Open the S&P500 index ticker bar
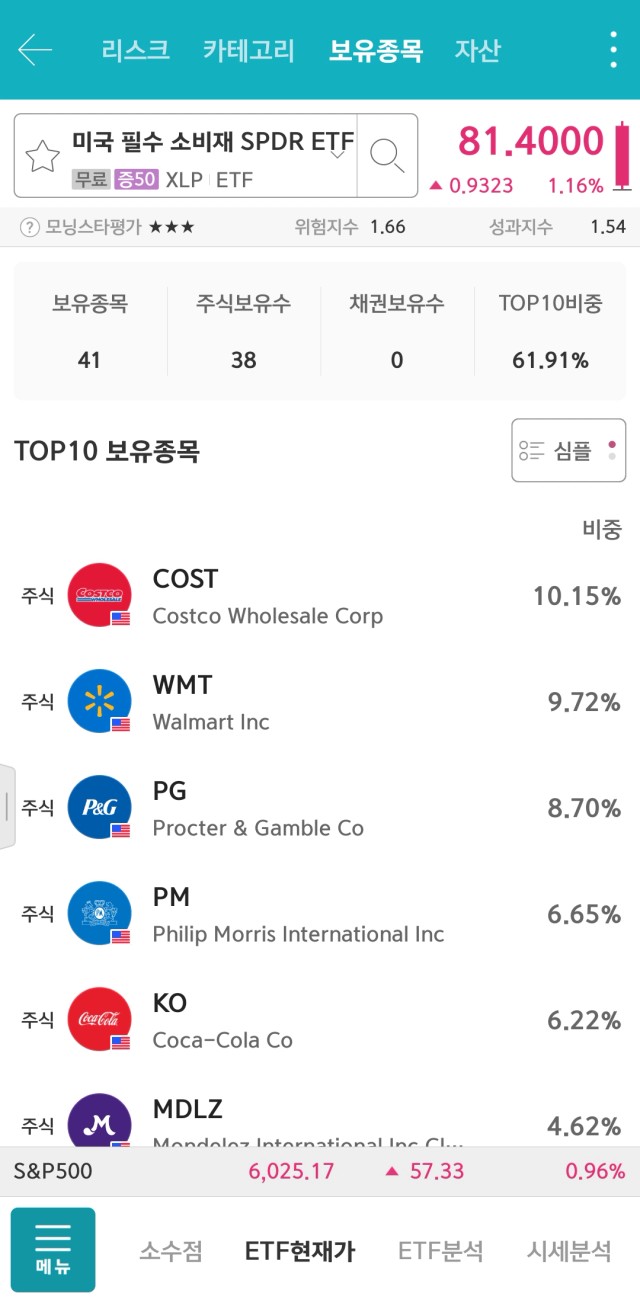Image resolution: width=640 pixels, height=1303 pixels. (x=320, y=1170)
